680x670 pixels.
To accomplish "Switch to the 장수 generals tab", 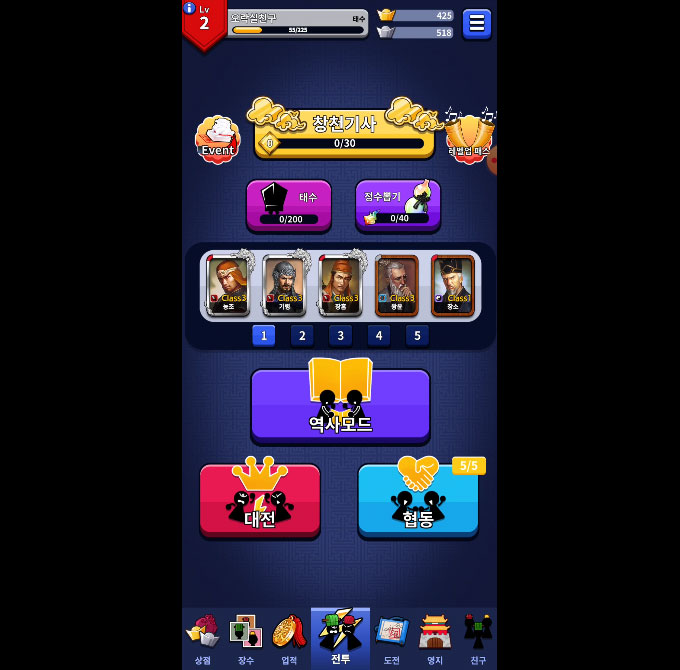I will coord(246,639).
